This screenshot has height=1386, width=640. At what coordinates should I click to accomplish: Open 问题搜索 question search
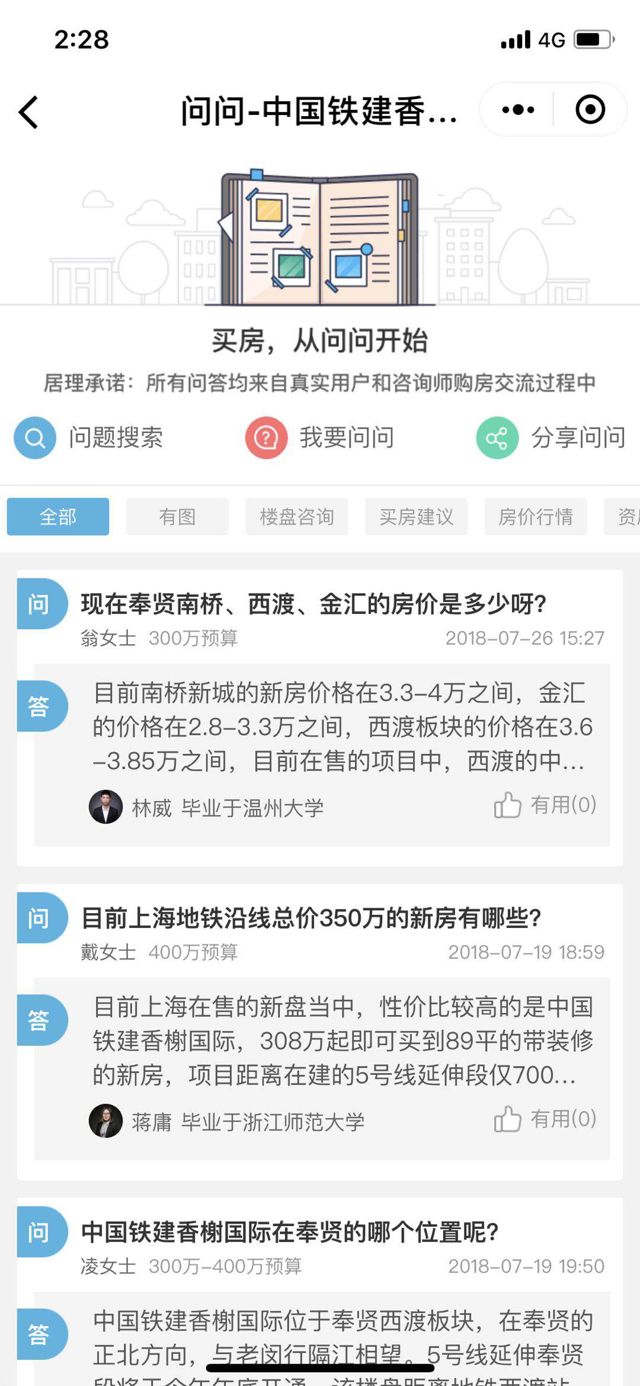pyautogui.click(x=90, y=437)
